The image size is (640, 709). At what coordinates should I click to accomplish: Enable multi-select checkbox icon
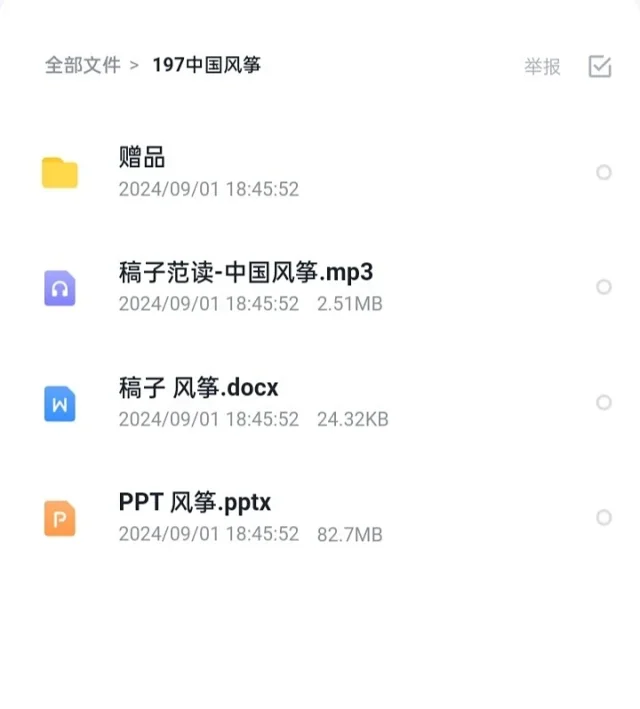click(600, 67)
